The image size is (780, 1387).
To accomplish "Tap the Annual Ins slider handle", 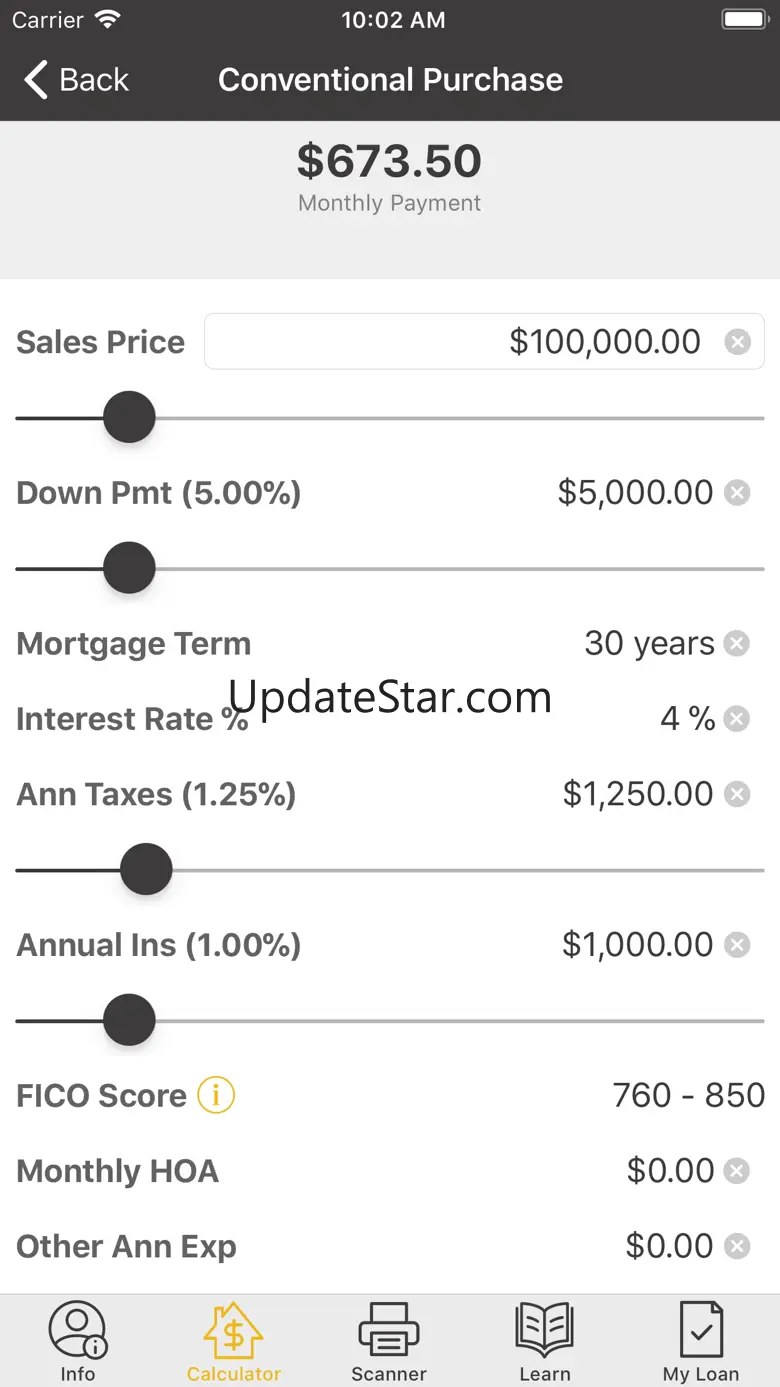I will click(130, 1020).
